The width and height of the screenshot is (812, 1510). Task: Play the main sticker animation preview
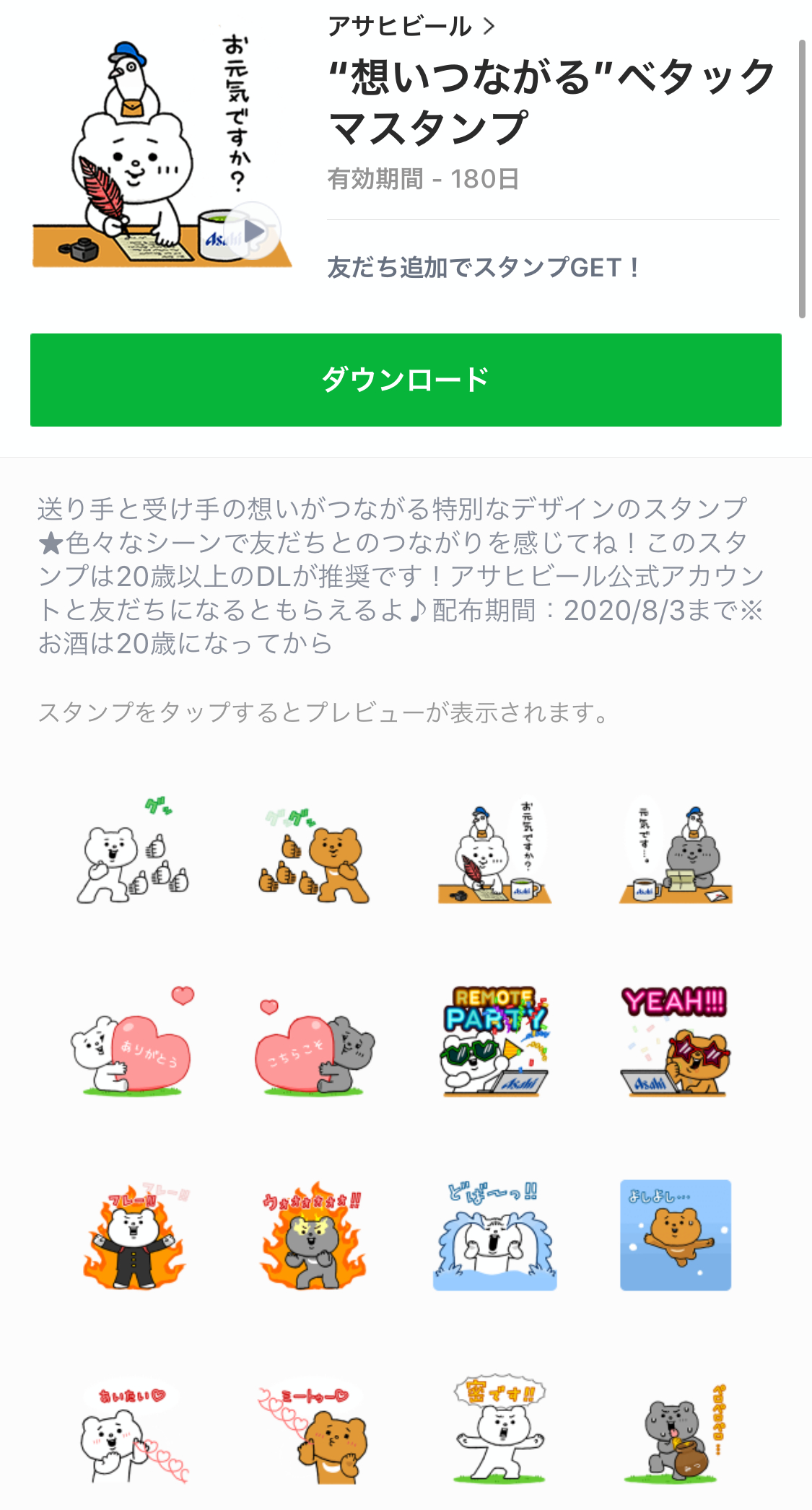pos(254,231)
